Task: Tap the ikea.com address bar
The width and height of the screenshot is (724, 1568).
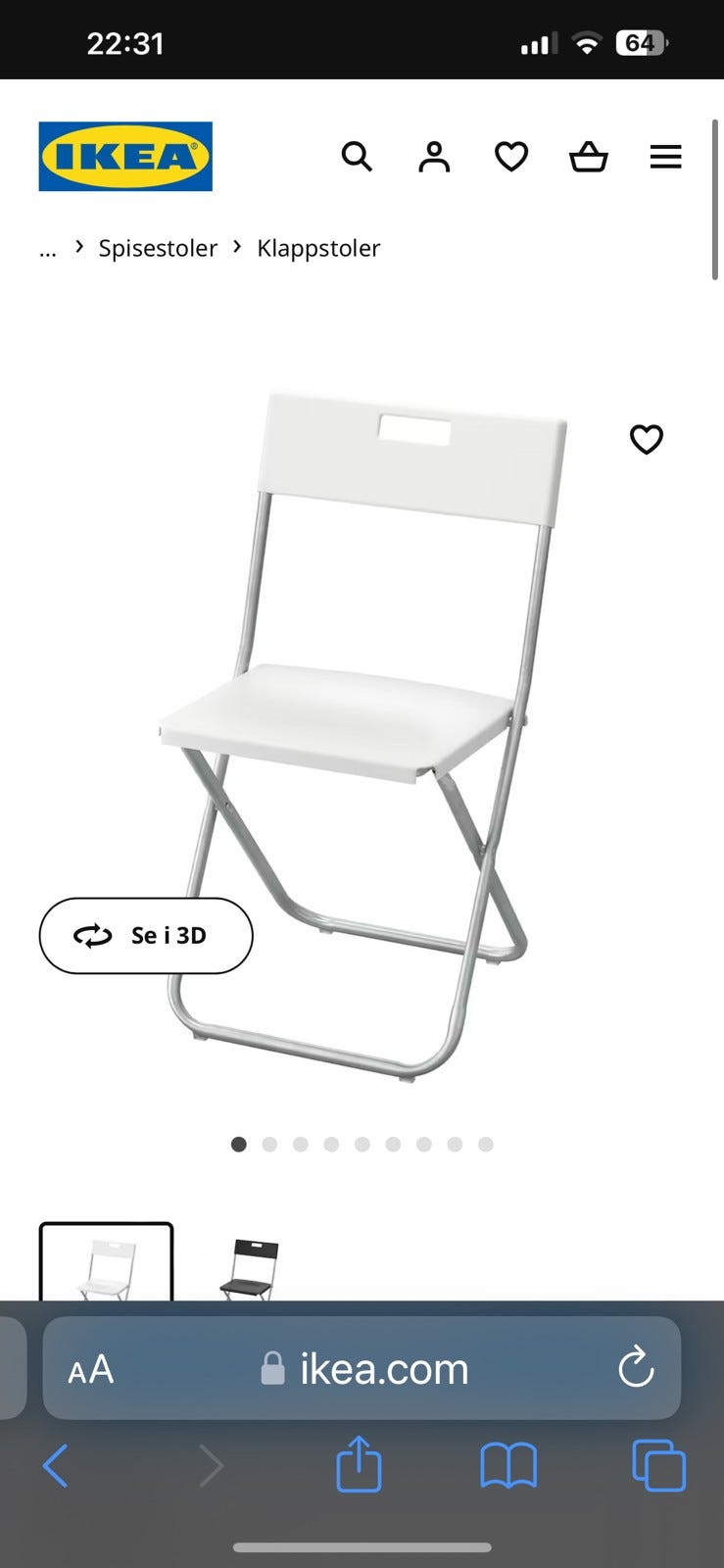Action: 384,1369
